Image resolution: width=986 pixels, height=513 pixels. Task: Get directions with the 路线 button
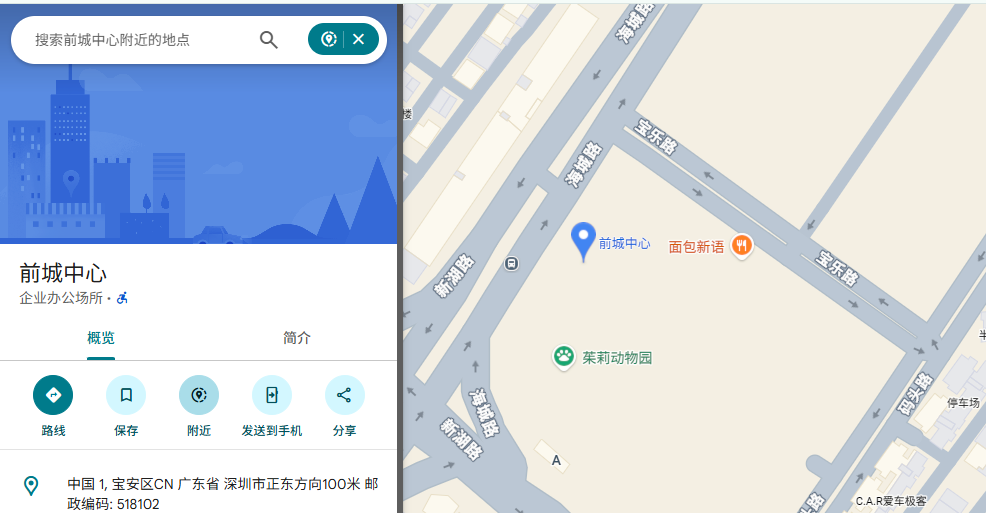tap(53, 395)
